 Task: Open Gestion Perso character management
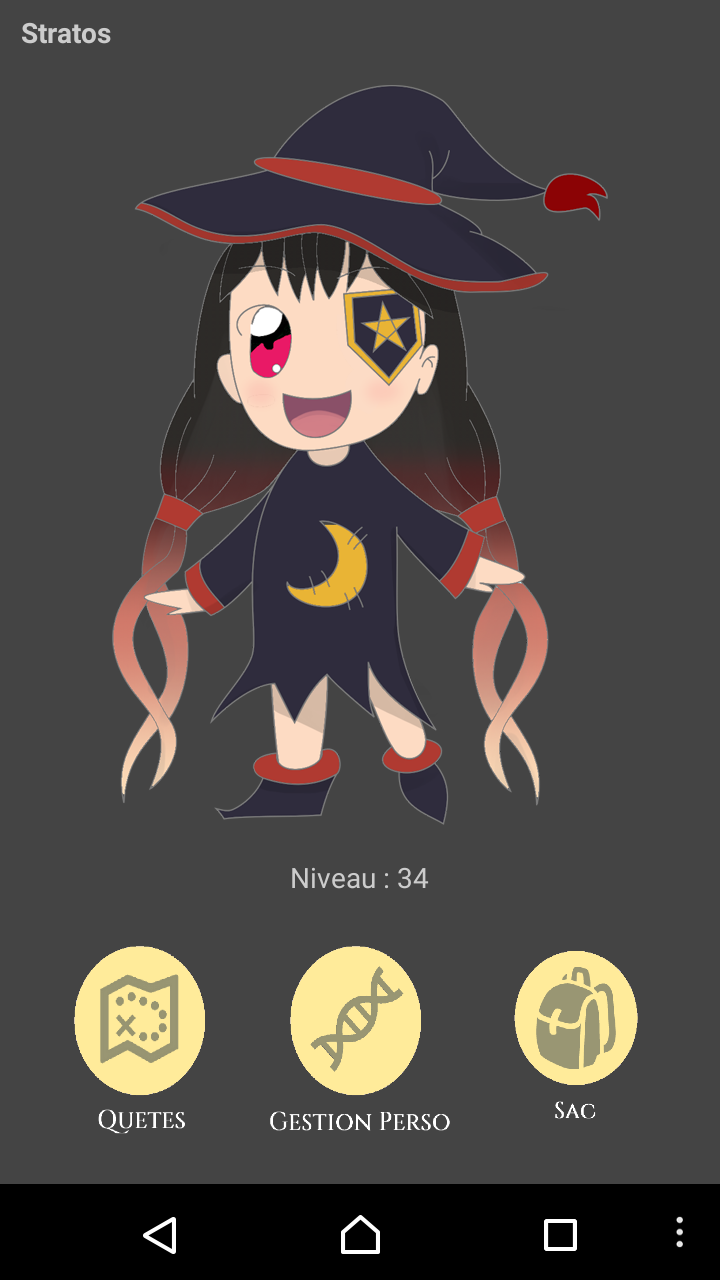click(x=356, y=1020)
